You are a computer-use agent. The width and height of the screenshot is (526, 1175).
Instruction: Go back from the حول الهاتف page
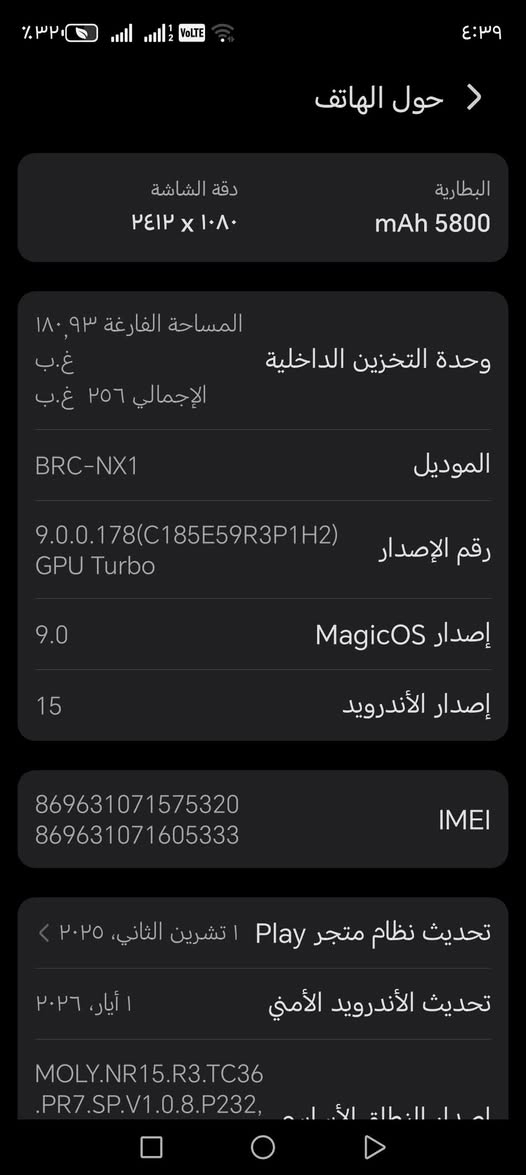pyautogui.click(x=475, y=98)
